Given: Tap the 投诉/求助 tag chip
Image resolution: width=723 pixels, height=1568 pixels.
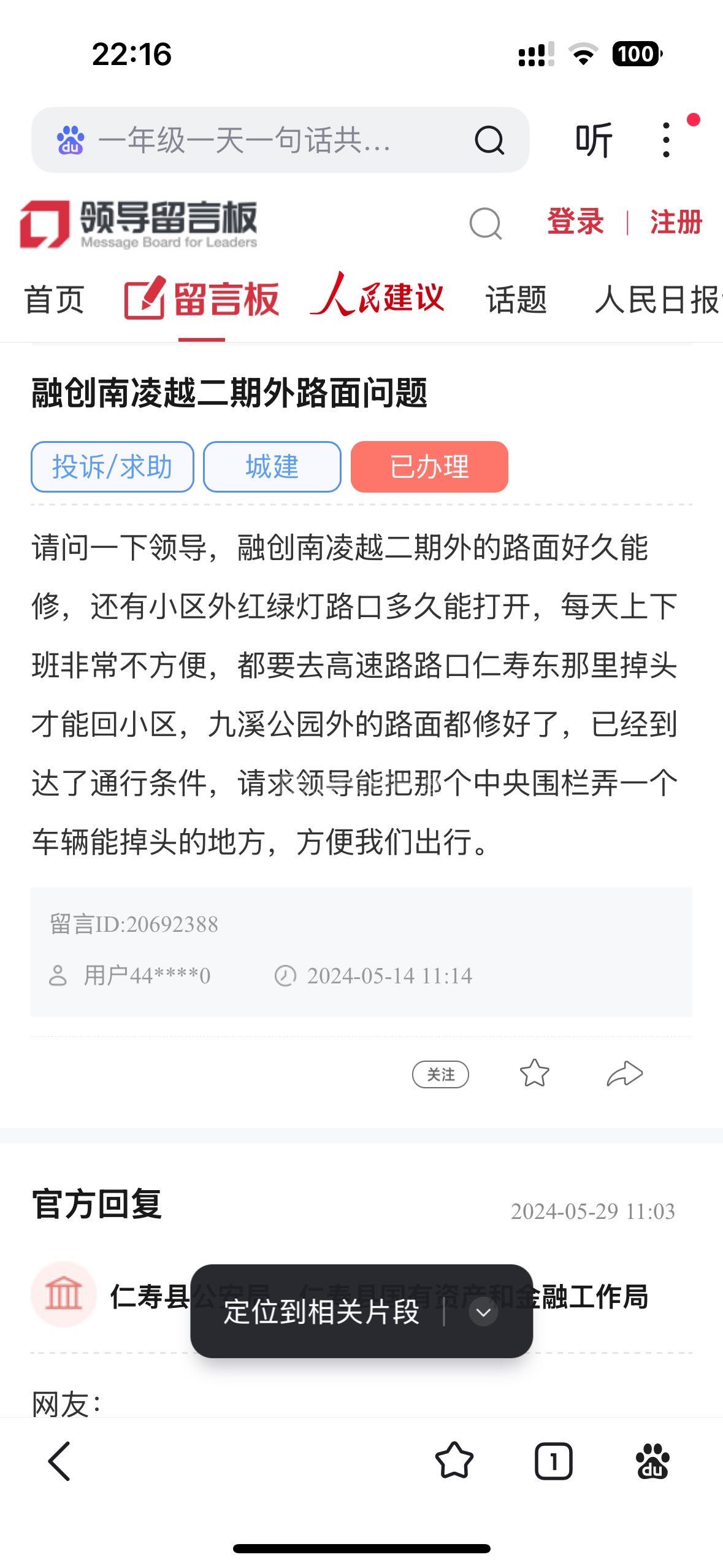Looking at the screenshot, I should point(112,467).
